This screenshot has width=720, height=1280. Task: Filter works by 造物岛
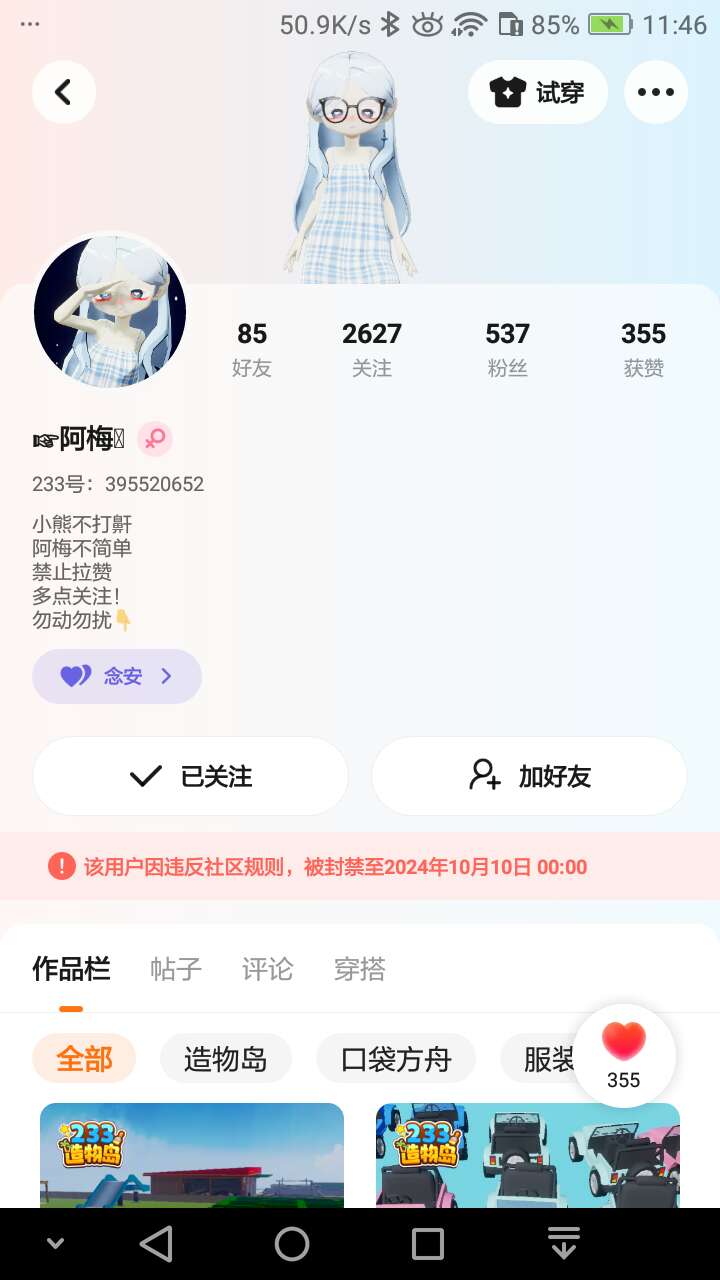tap(226, 1058)
